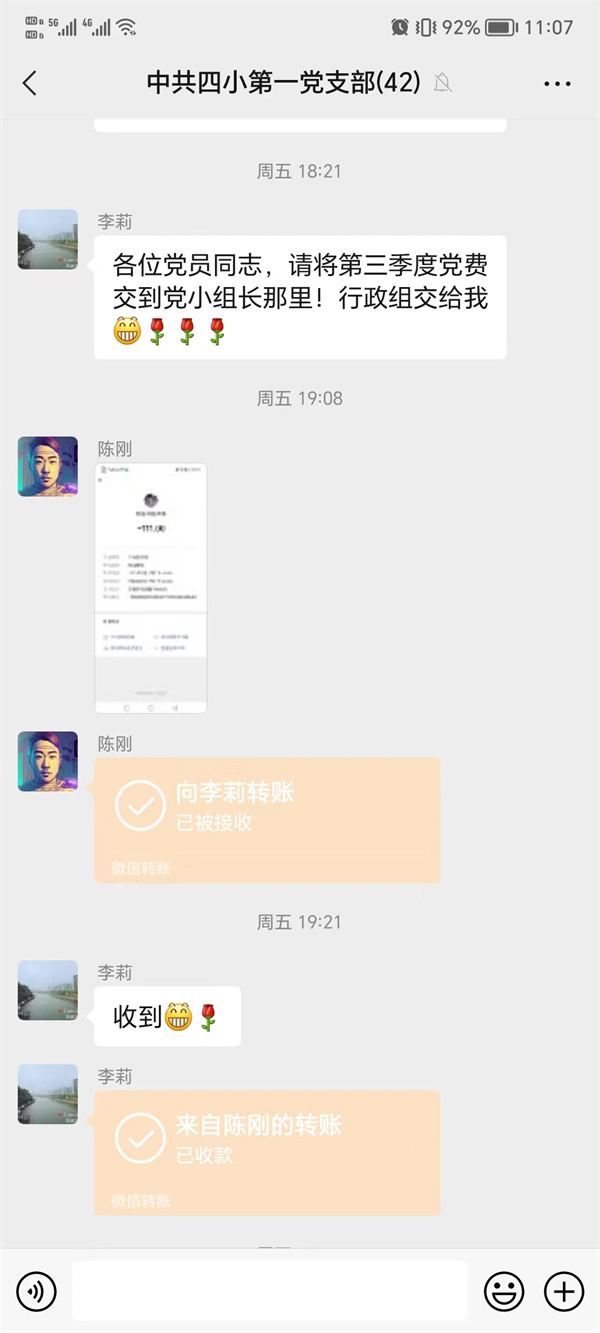Focus the message text field

point(270,1291)
